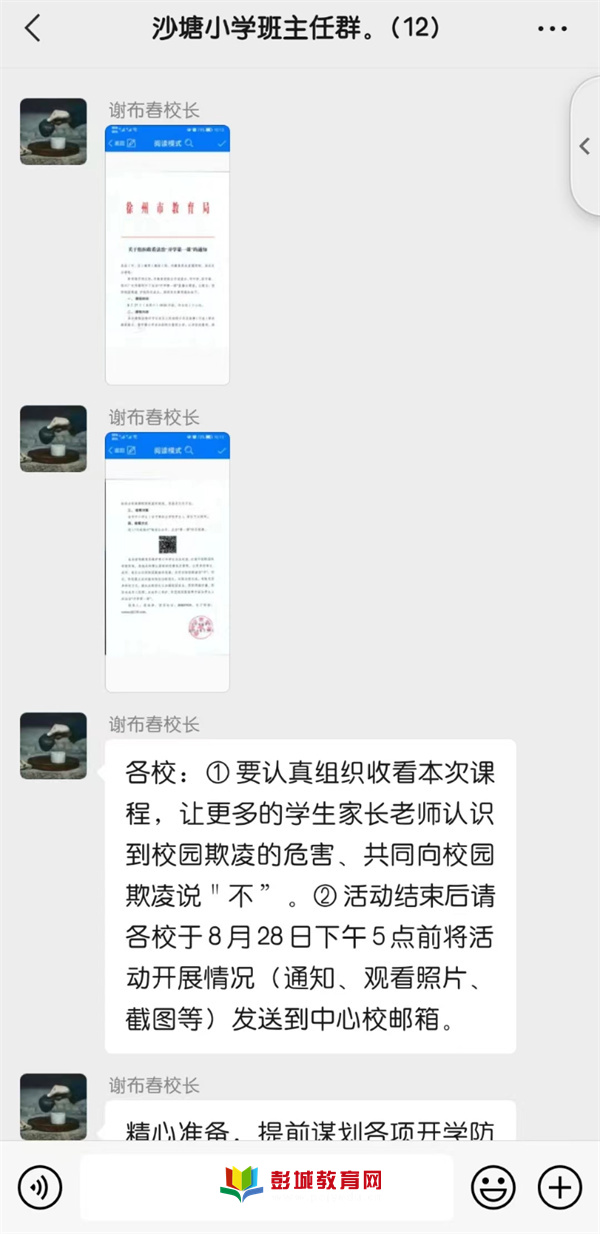This screenshot has height=1234, width=600.
Task: Open 谢布春校长's avatar beside first image
Action: coord(53,131)
